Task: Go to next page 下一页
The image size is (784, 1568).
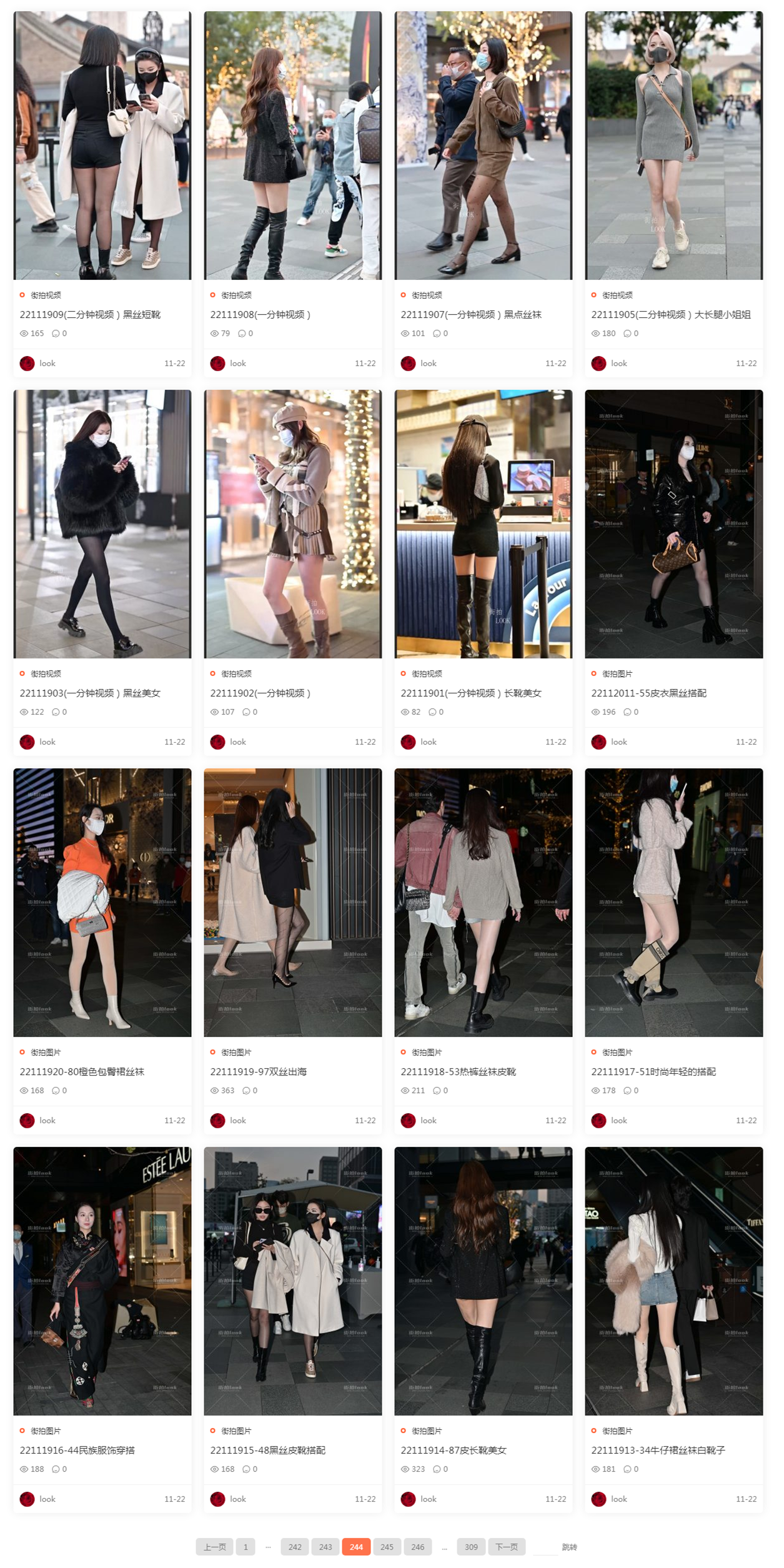Action: [506, 1547]
